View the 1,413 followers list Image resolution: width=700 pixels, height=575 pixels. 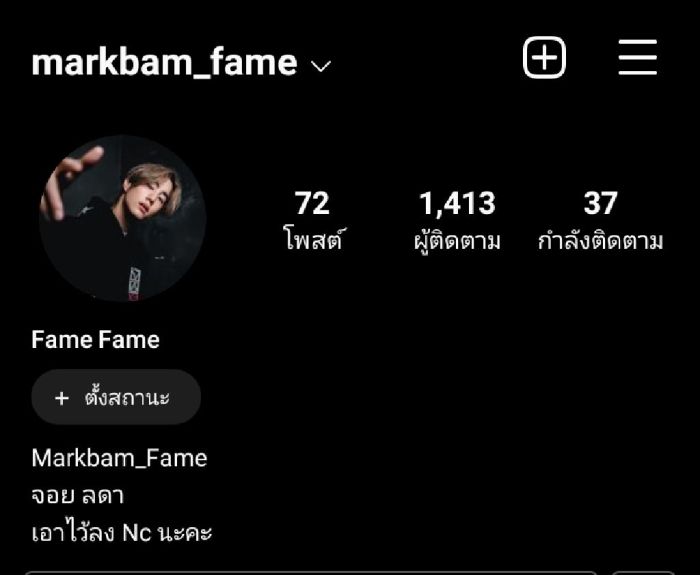click(457, 220)
